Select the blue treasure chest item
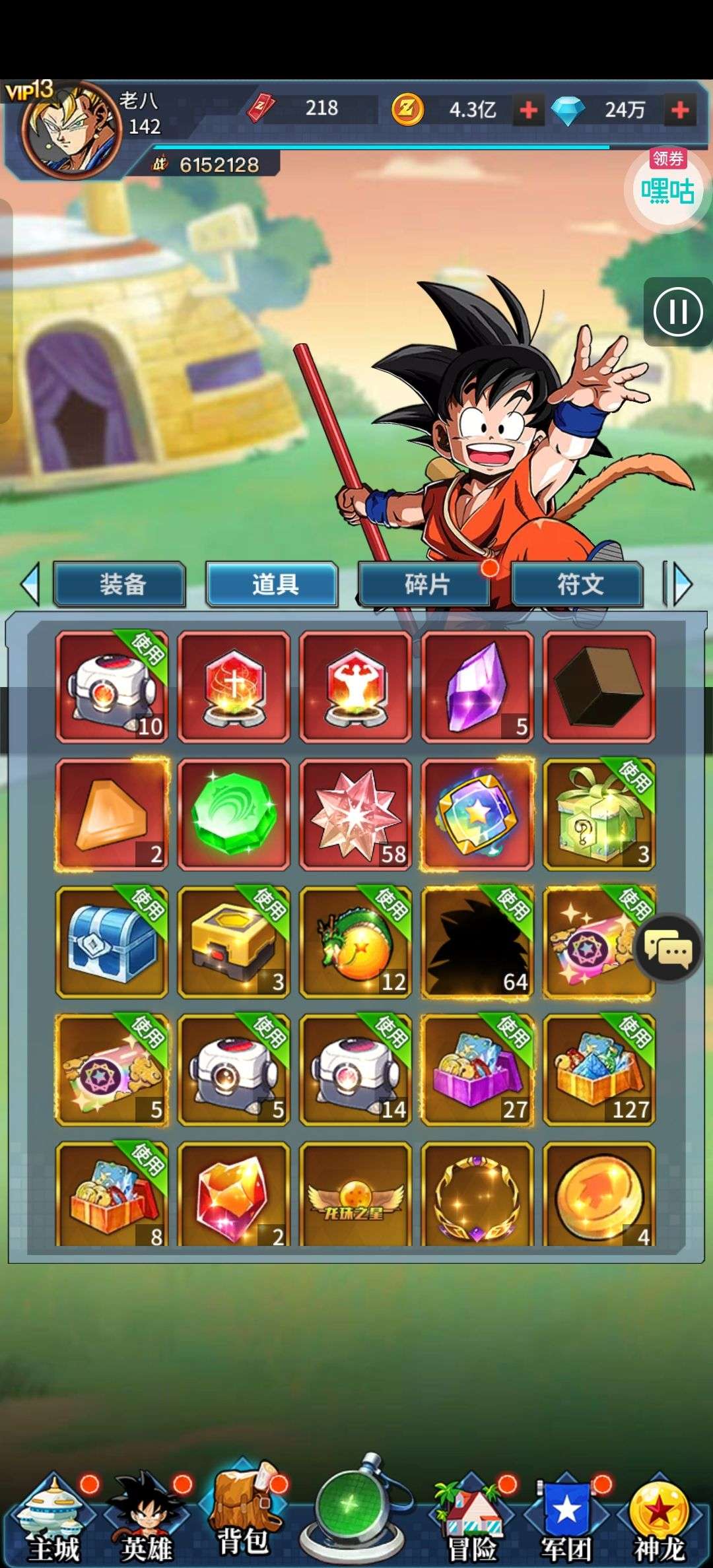Viewport: 713px width, 1568px height. pyautogui.click(x=112, y=942)
